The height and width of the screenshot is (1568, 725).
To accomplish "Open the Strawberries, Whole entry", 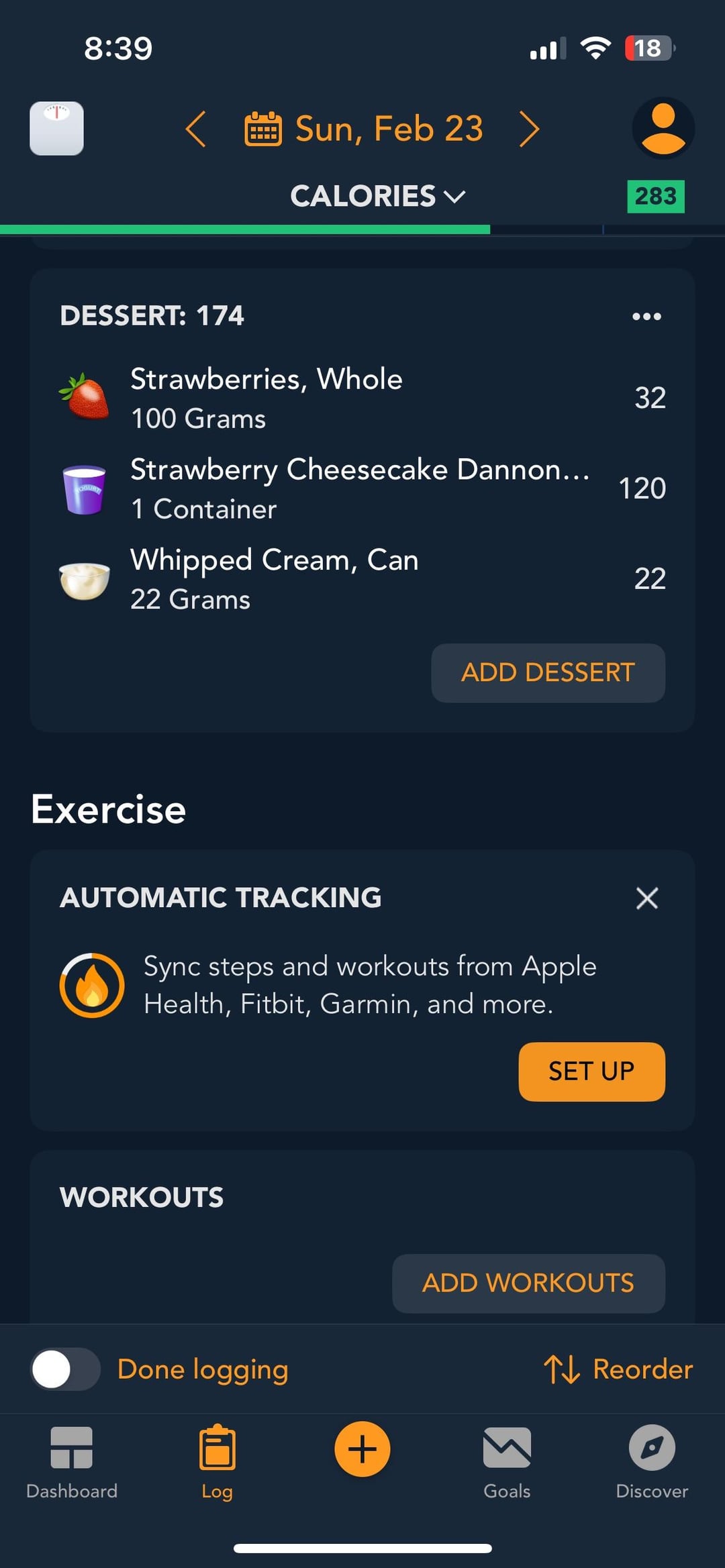I will pos(362,398).
